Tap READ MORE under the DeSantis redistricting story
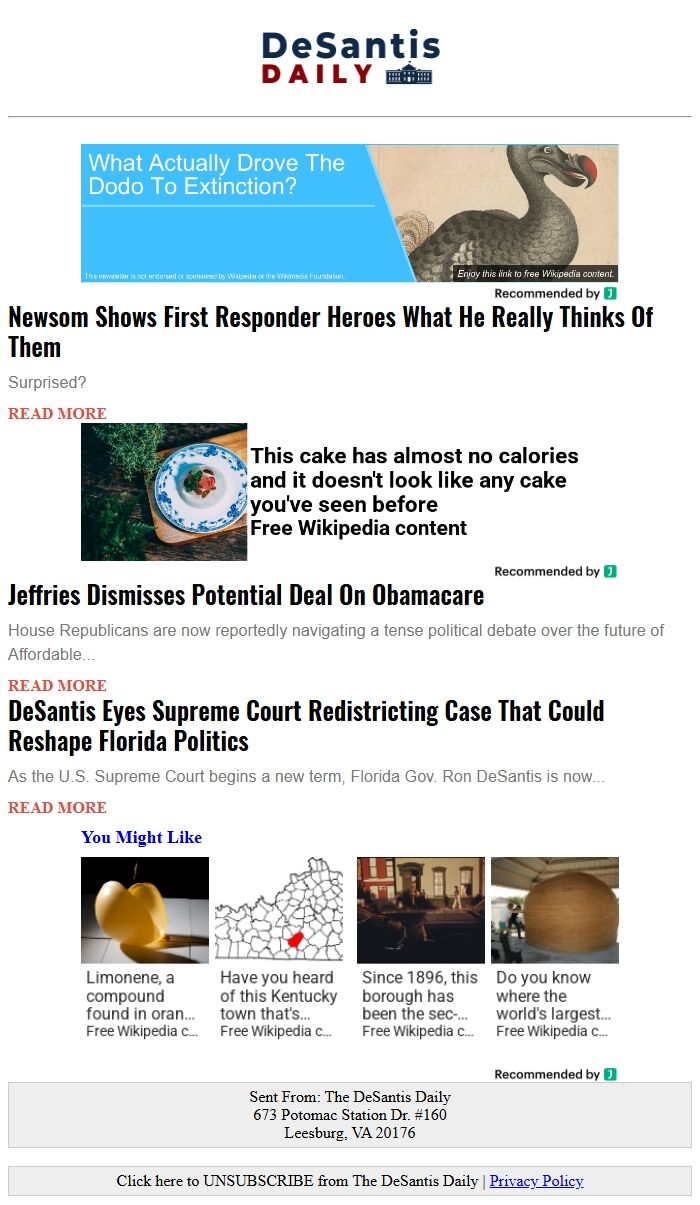The image size is (700, 1205). click(x=57, y=807)
